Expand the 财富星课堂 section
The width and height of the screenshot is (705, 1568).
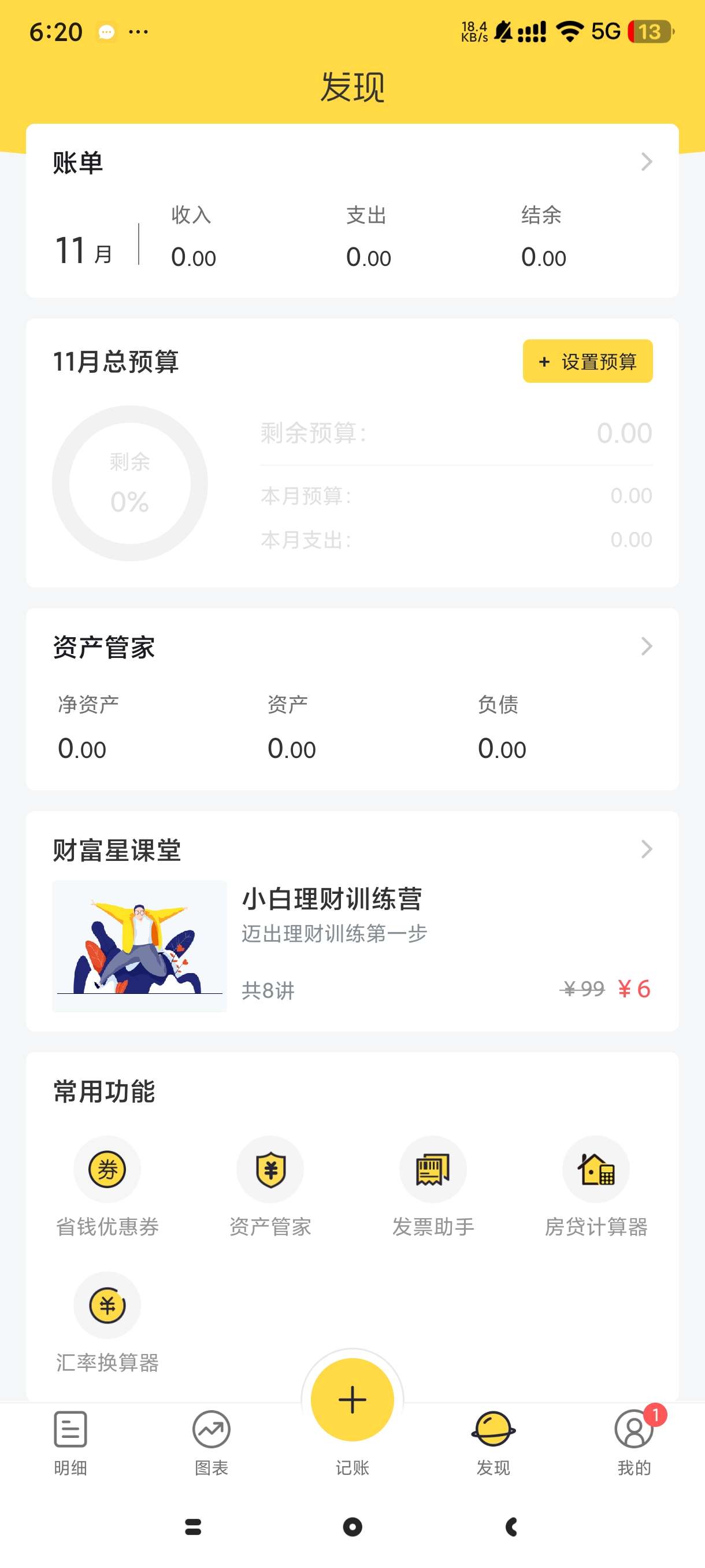coord(646,849)
